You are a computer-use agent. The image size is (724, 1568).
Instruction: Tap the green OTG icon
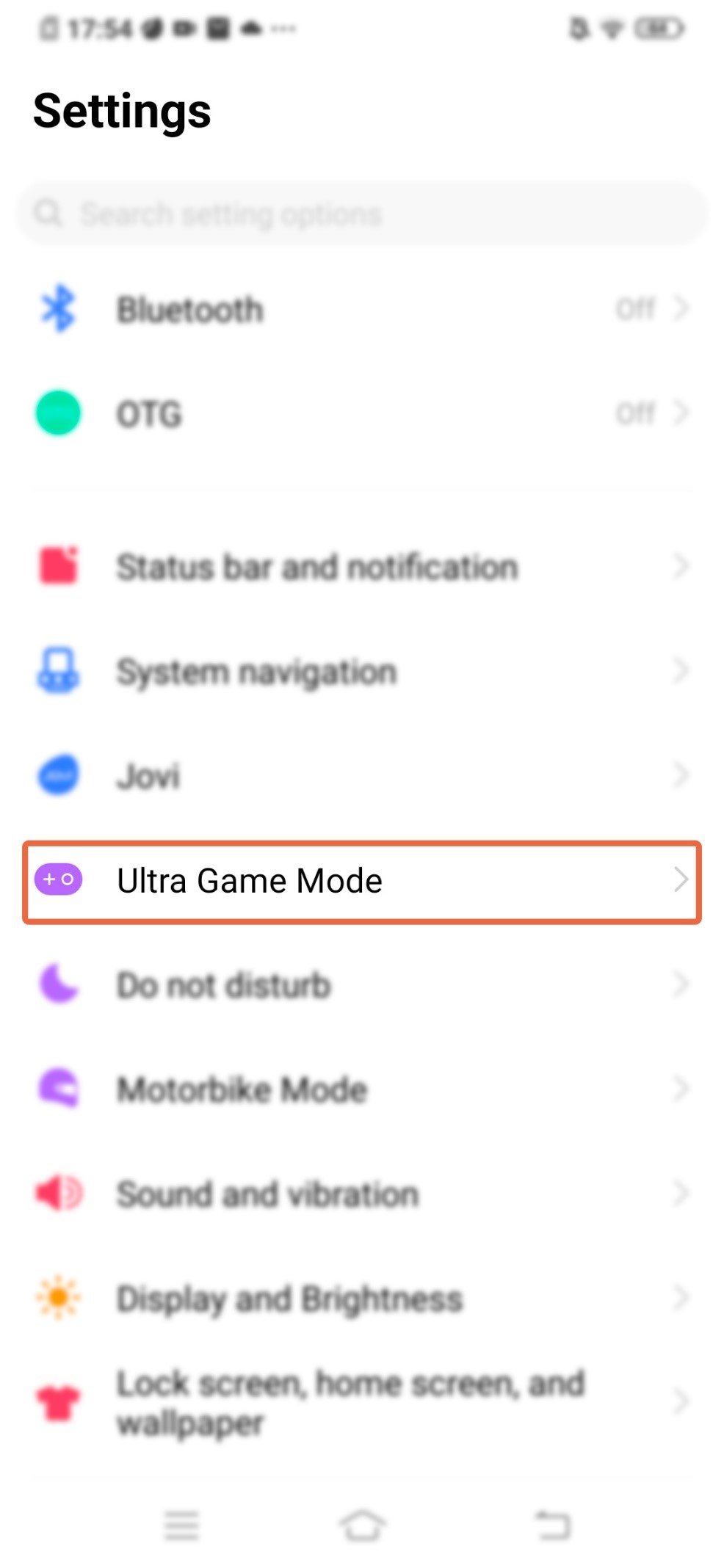tap(58, 413)
